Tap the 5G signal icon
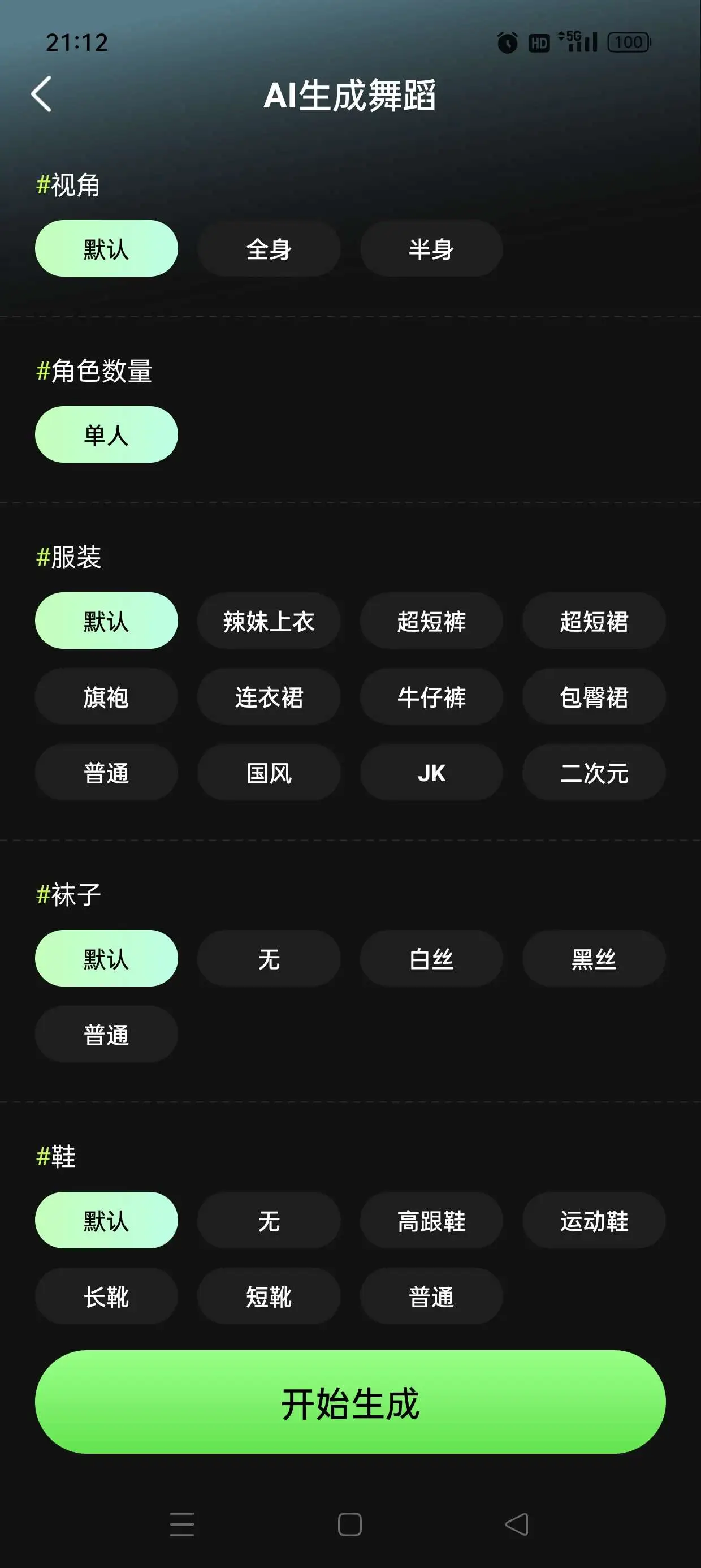 click(x=576, y=41)
